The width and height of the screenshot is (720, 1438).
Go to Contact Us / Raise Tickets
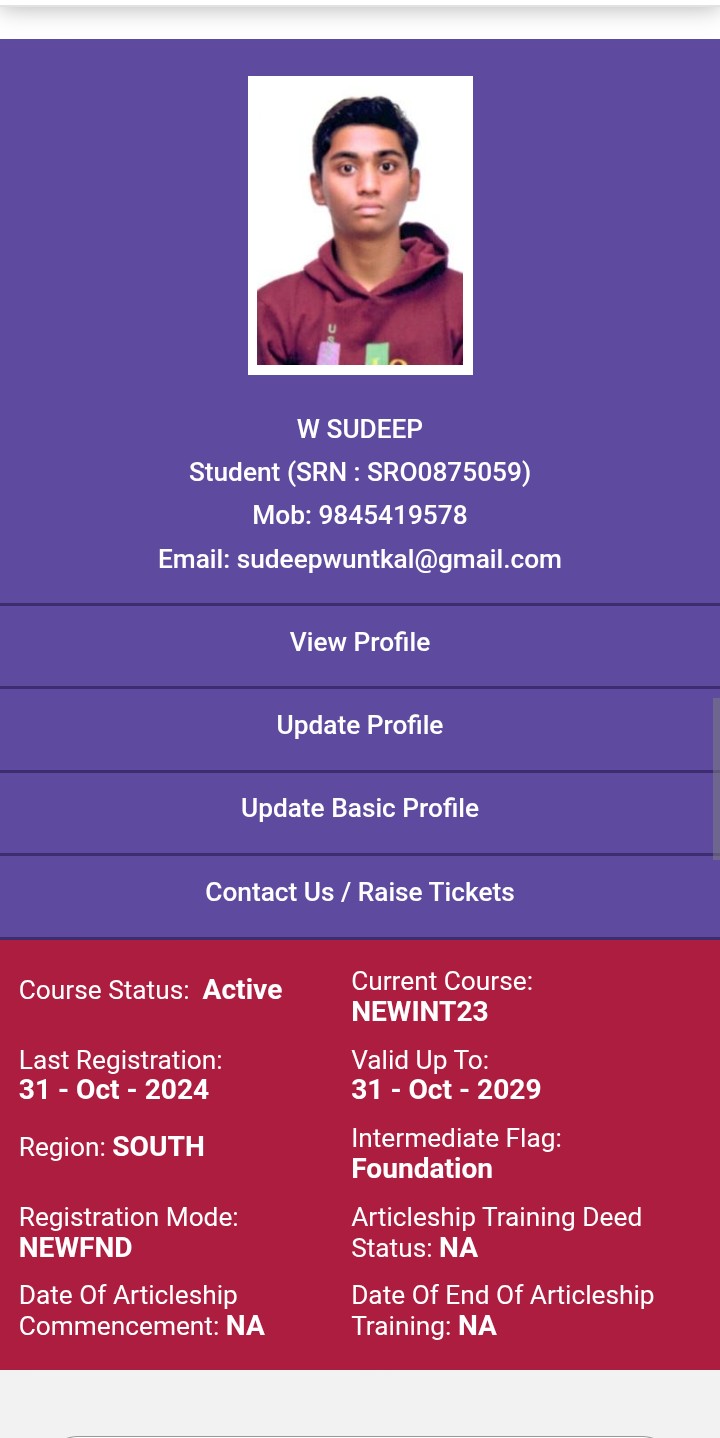(360, 892)
